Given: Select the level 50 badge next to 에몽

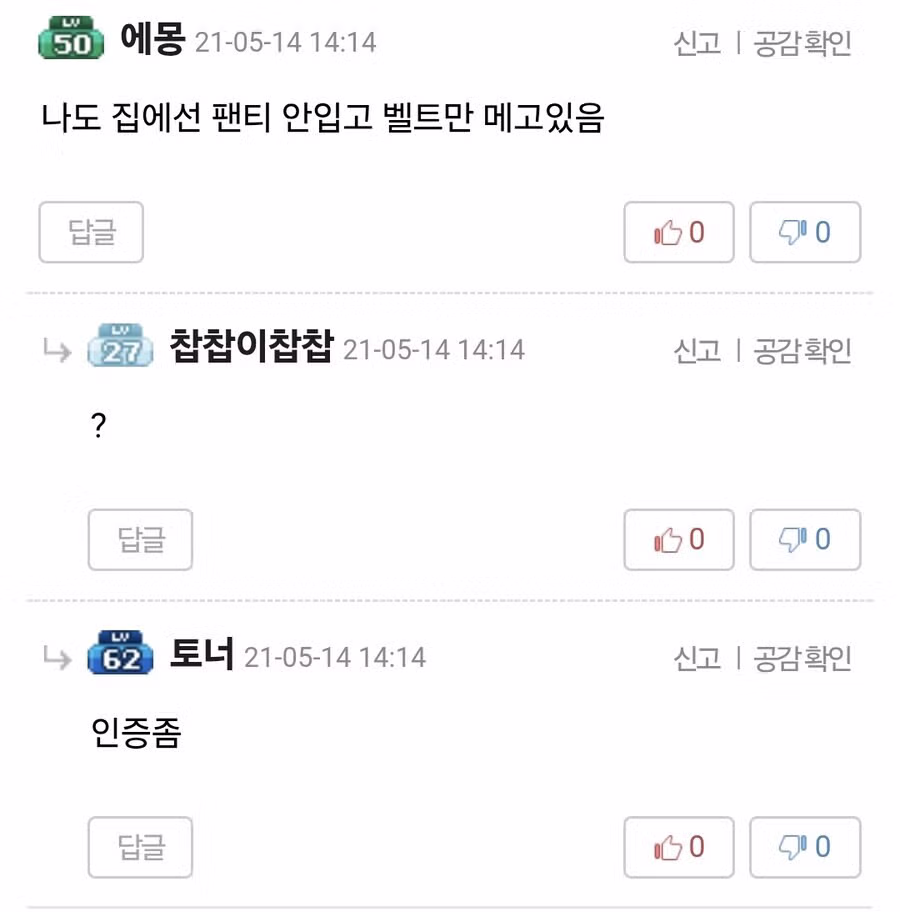Looking at the screenshot, I should pyautogui.click(x=68, y=38).
